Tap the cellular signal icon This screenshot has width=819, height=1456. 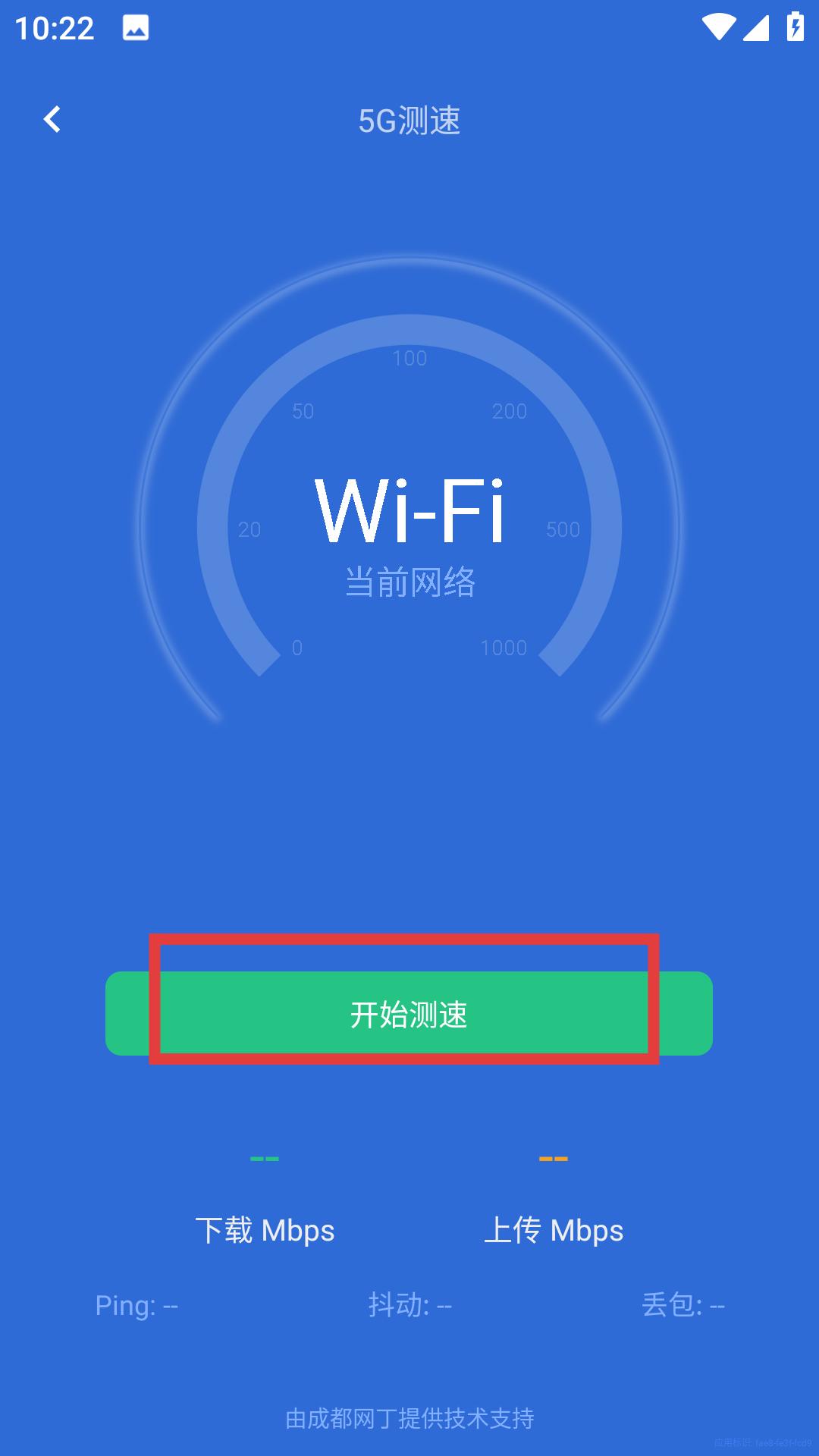tap(757, 26)
